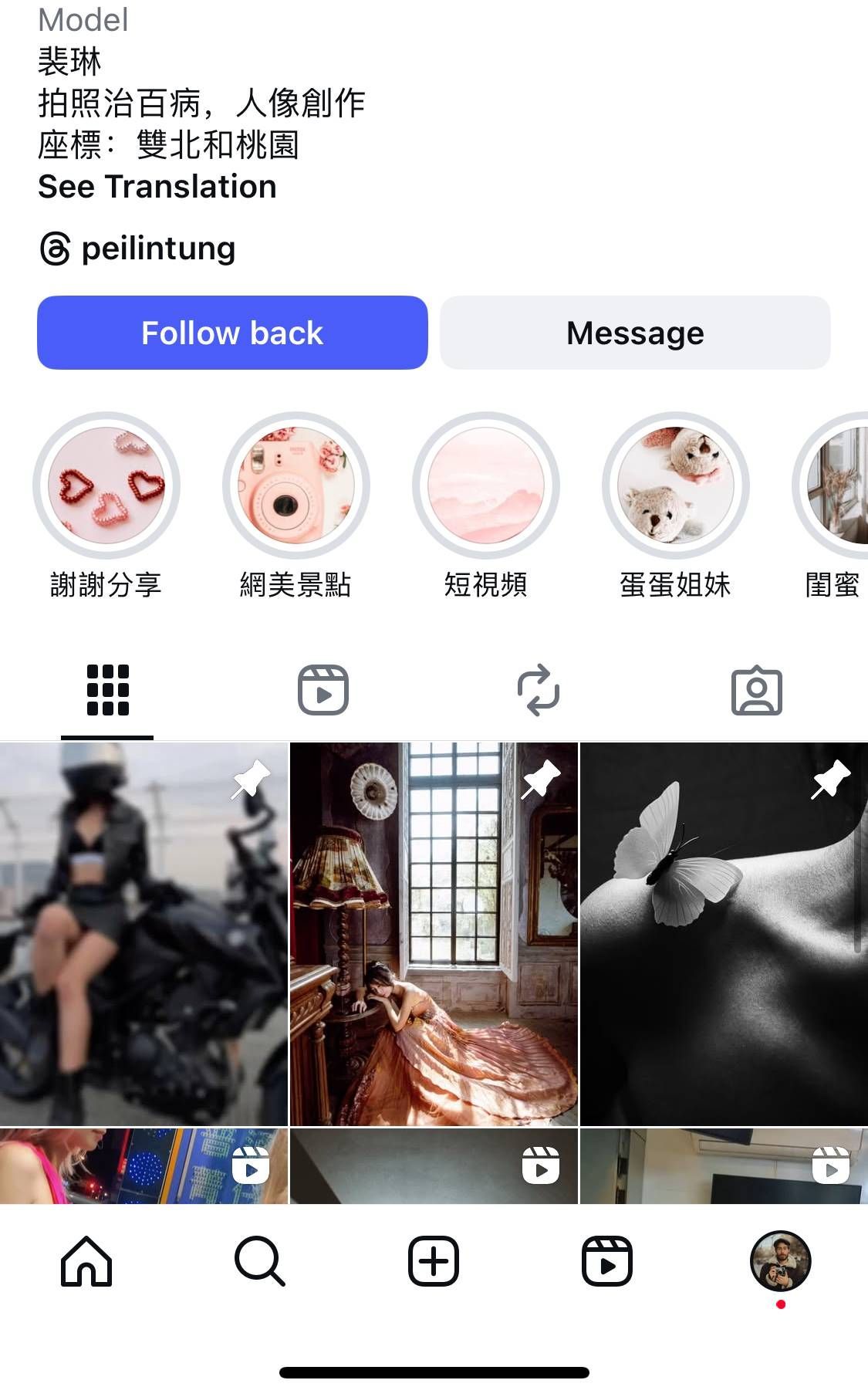The width and height of the screenshot is (868, 1397).
Task: Open the pinned post with orange gown
Action: coord(434,934)
